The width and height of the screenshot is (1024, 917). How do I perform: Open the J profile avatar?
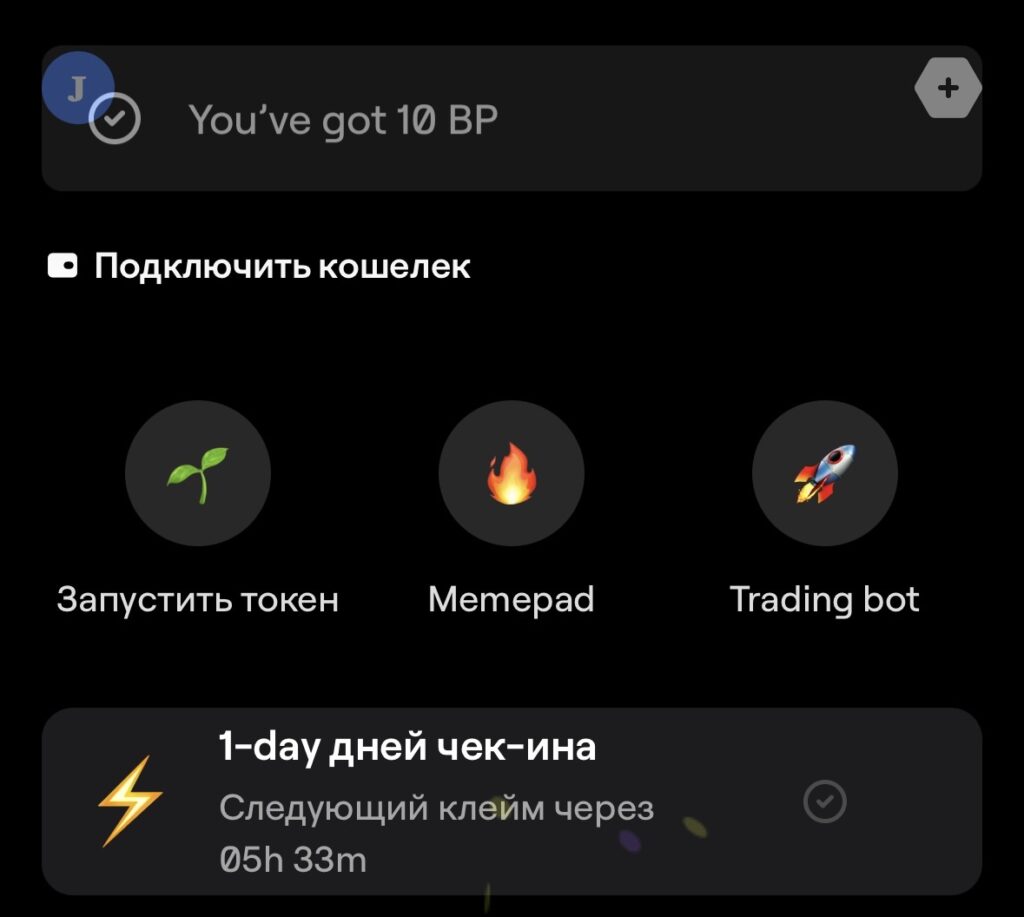(76, 87)
